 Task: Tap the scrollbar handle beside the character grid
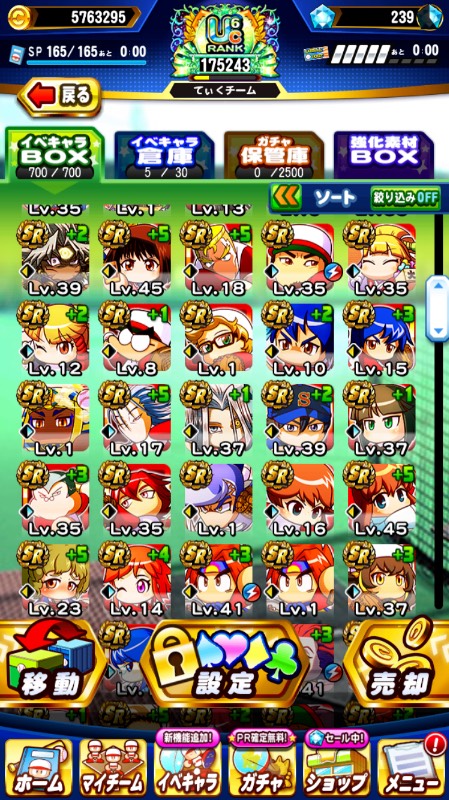(438, 309)
